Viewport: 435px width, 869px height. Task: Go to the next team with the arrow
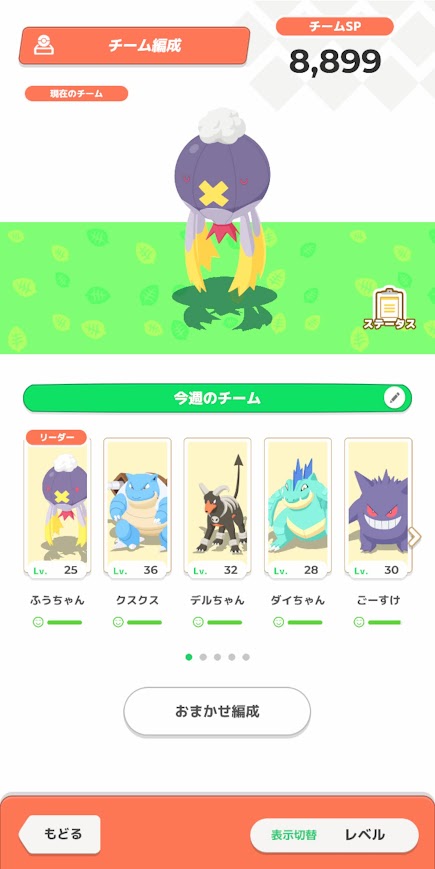[x=416, y=536]
